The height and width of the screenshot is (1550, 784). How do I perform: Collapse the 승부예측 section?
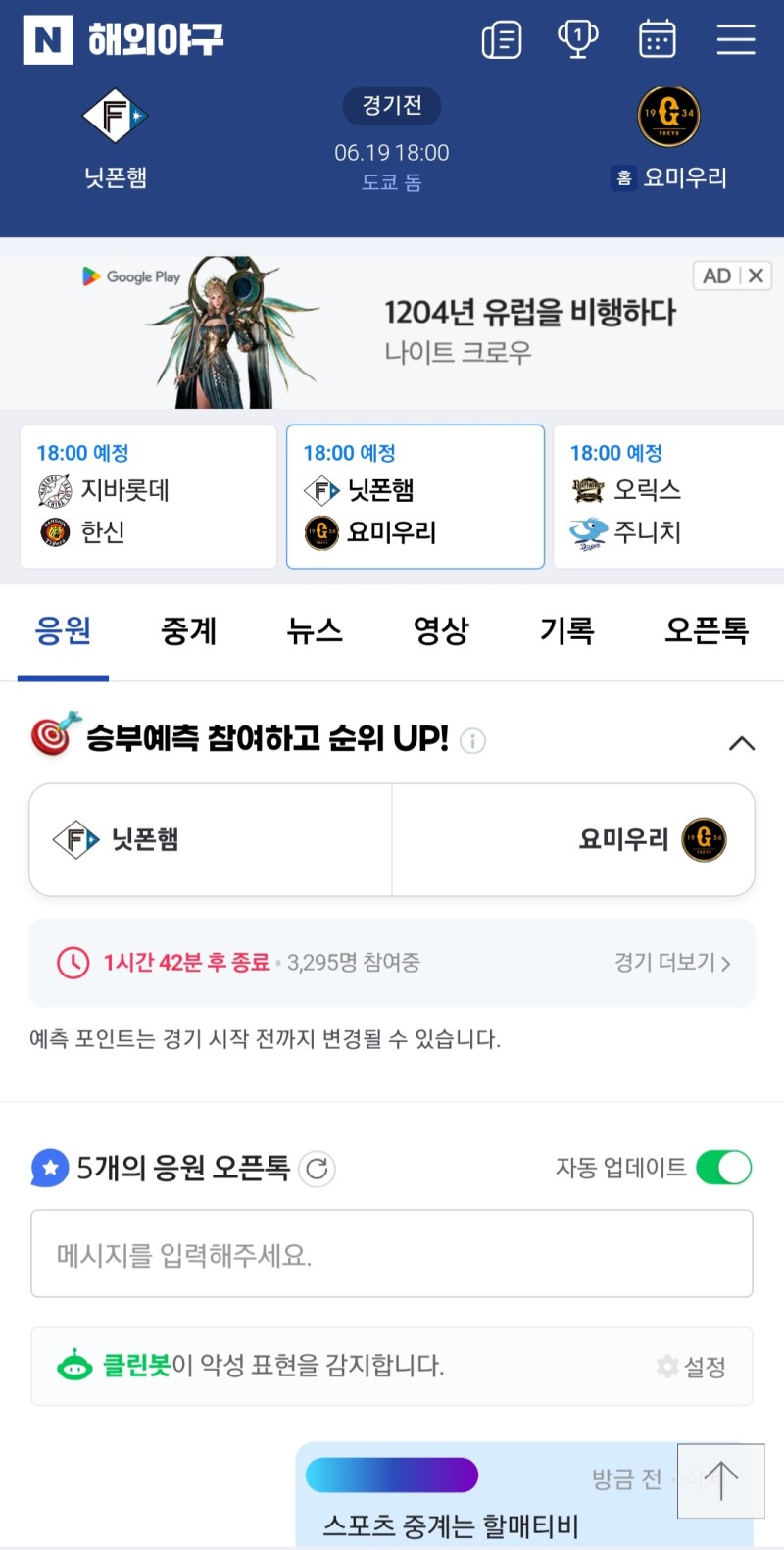(742, 743)
